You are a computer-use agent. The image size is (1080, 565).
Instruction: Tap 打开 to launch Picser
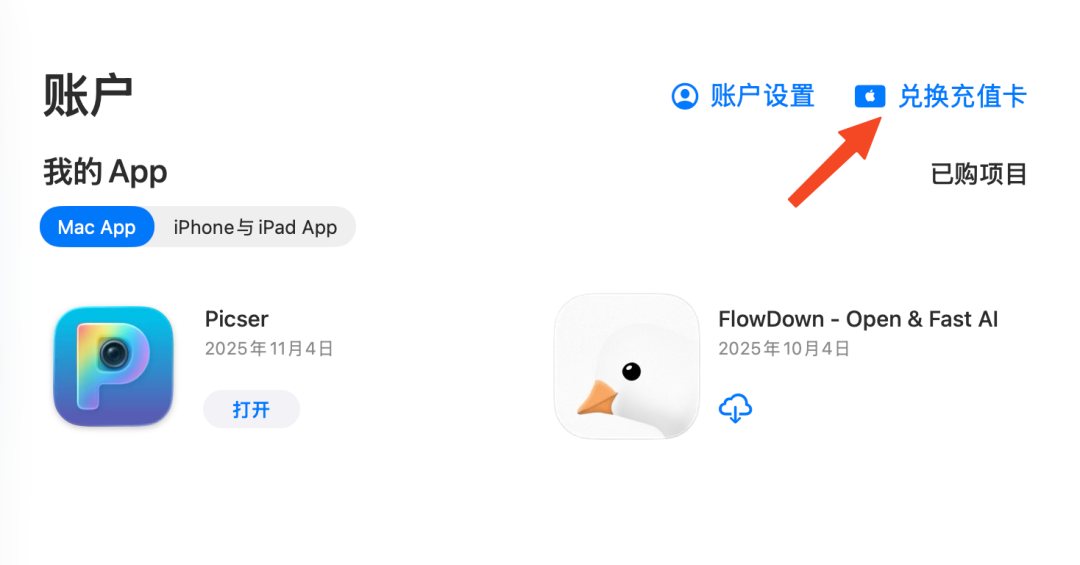click(x=251, y=409)
